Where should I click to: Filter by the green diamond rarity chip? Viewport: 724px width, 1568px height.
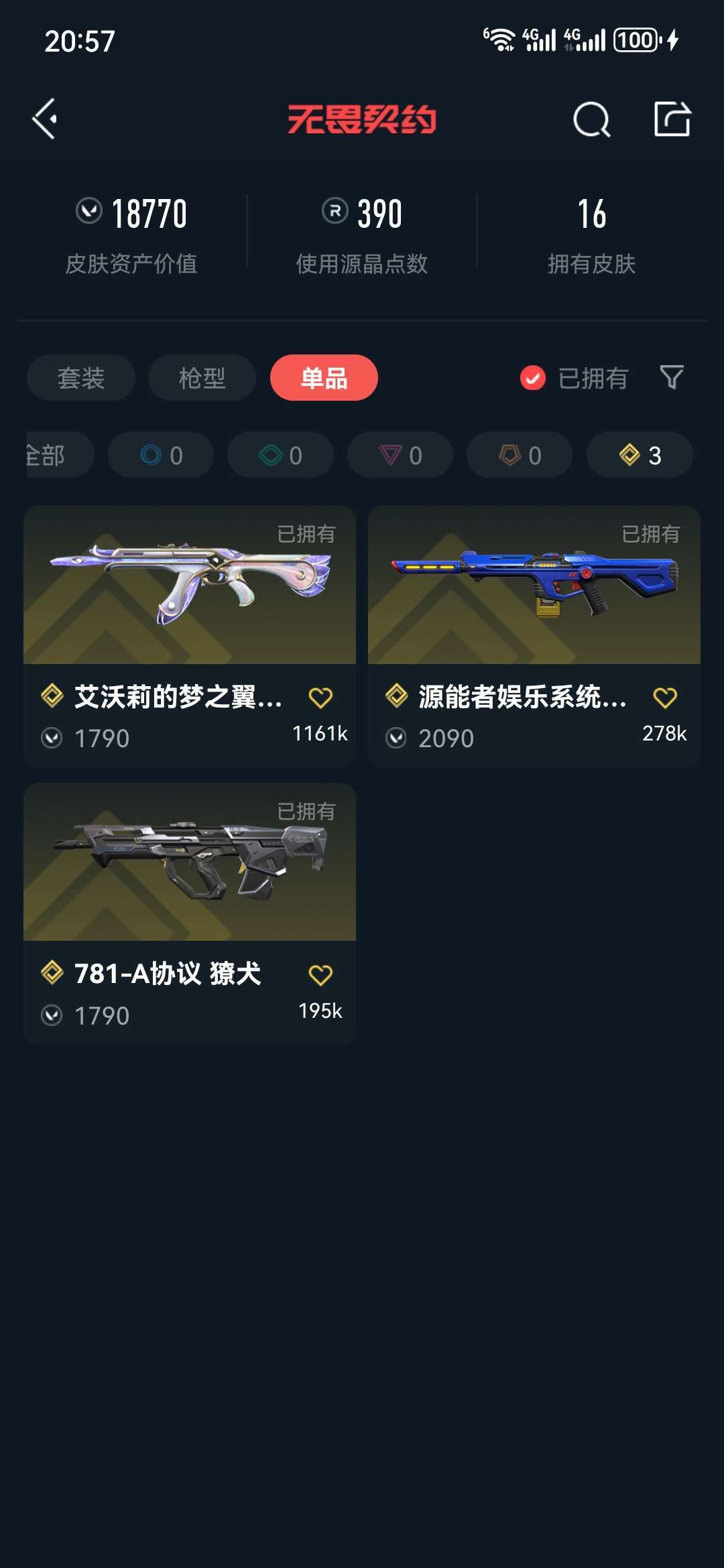[x=280, y=455]
